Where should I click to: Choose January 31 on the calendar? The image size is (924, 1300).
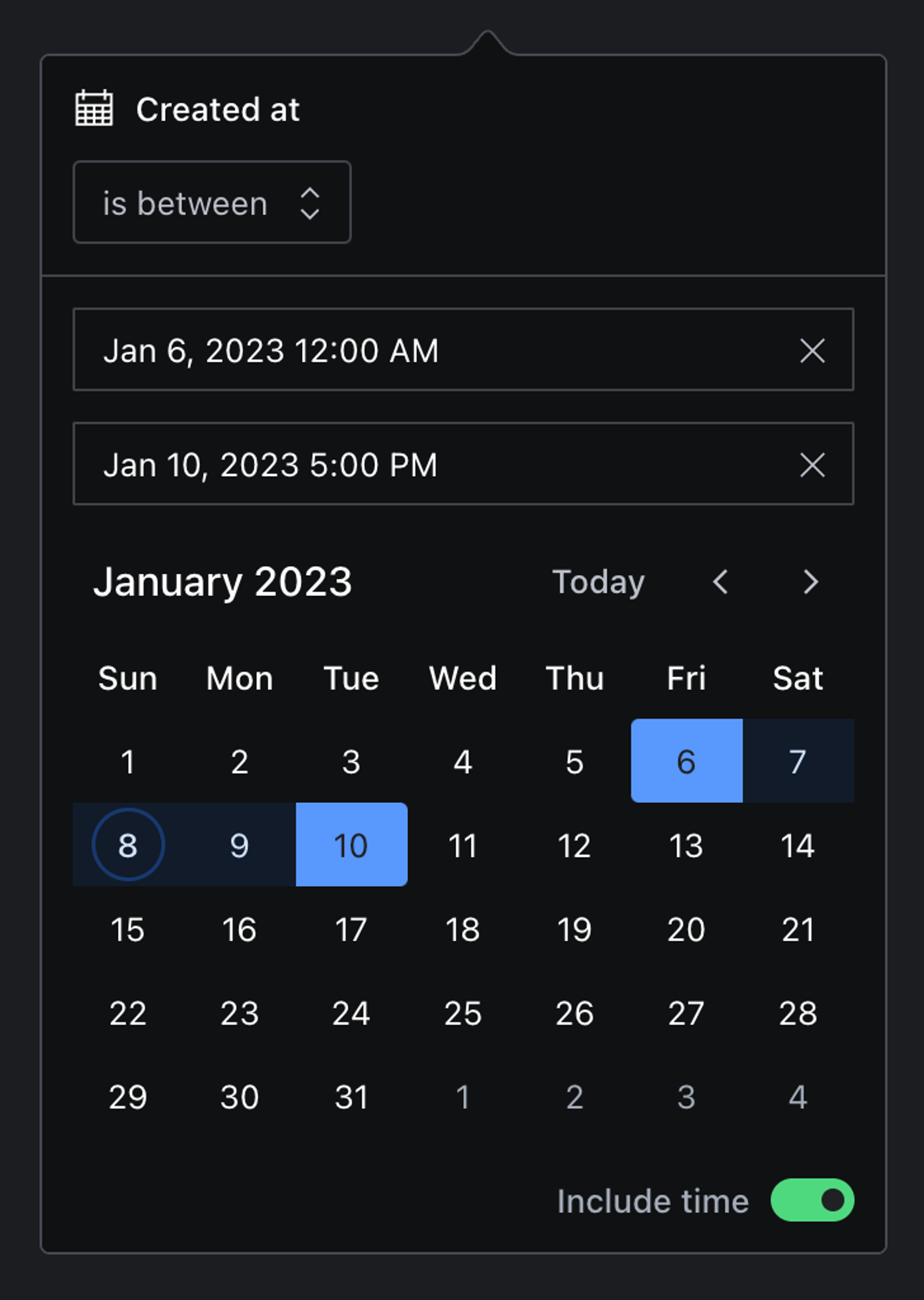(x=351, y=1096)
